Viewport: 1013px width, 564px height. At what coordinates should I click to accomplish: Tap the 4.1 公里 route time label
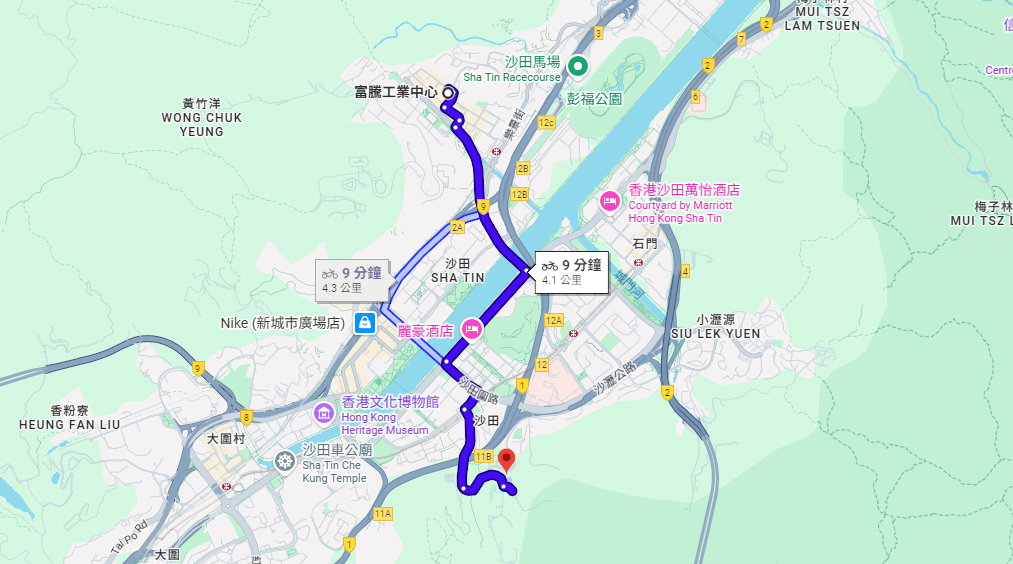[x=571, y=271]
